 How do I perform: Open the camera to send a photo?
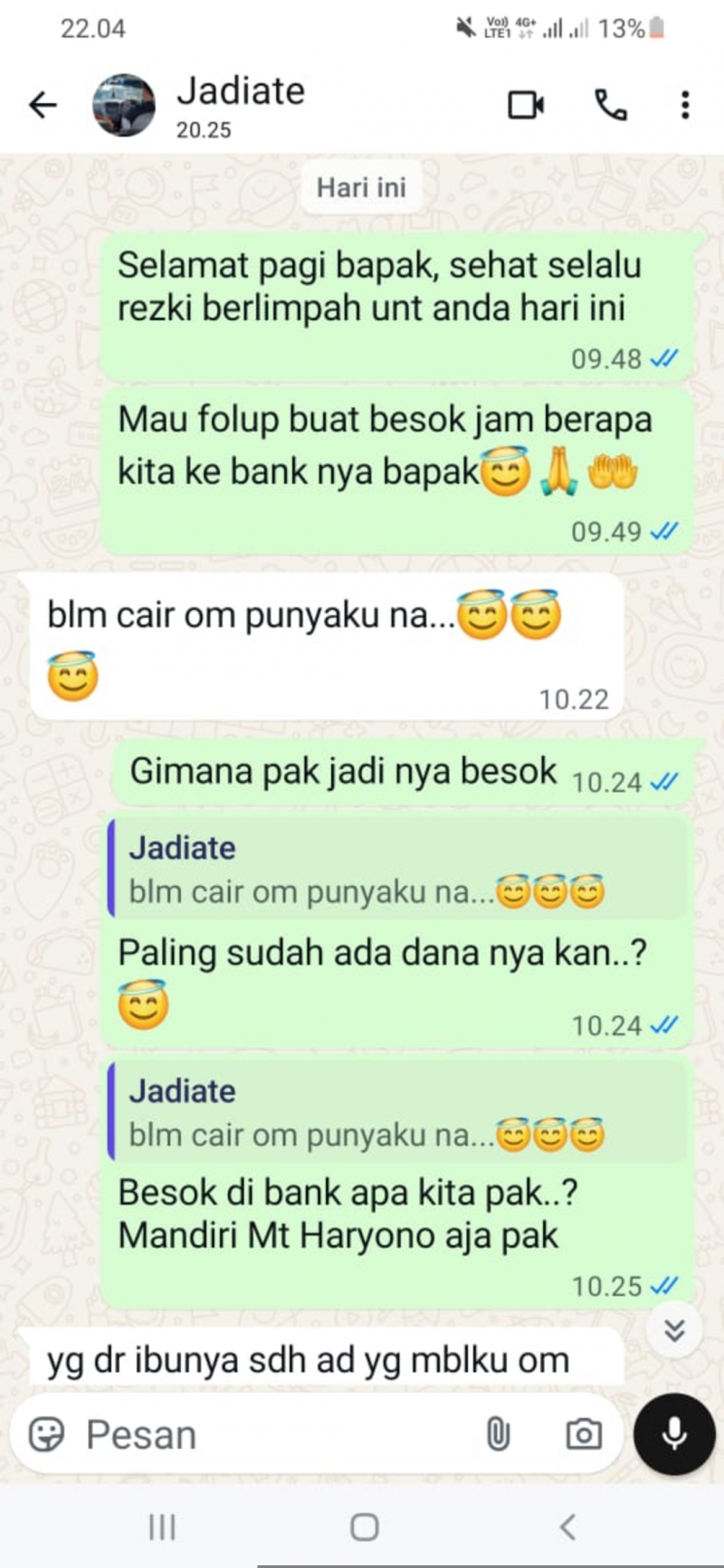pos(584,1434)
